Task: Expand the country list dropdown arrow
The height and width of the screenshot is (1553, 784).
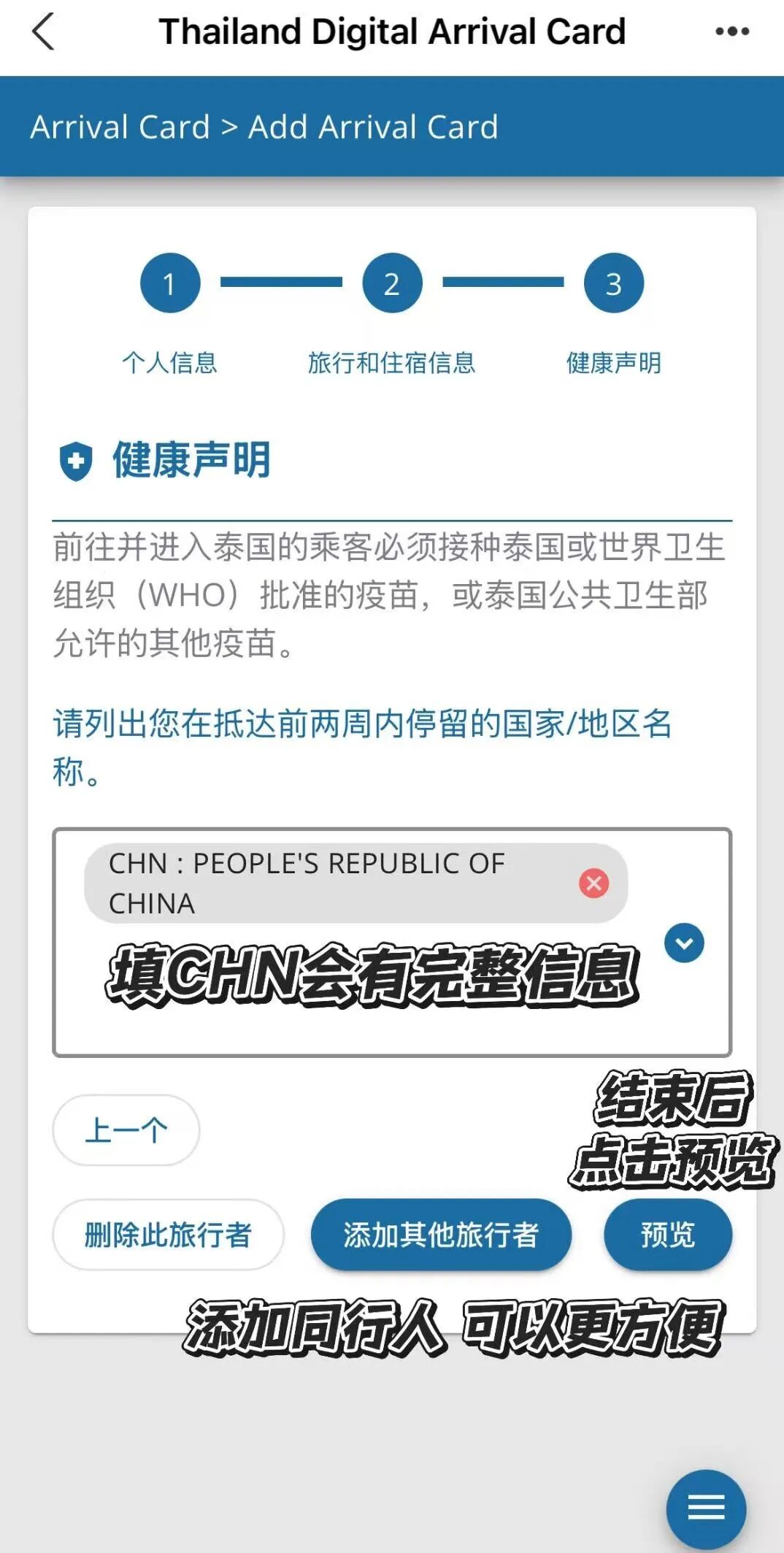Action: (684, 943)
